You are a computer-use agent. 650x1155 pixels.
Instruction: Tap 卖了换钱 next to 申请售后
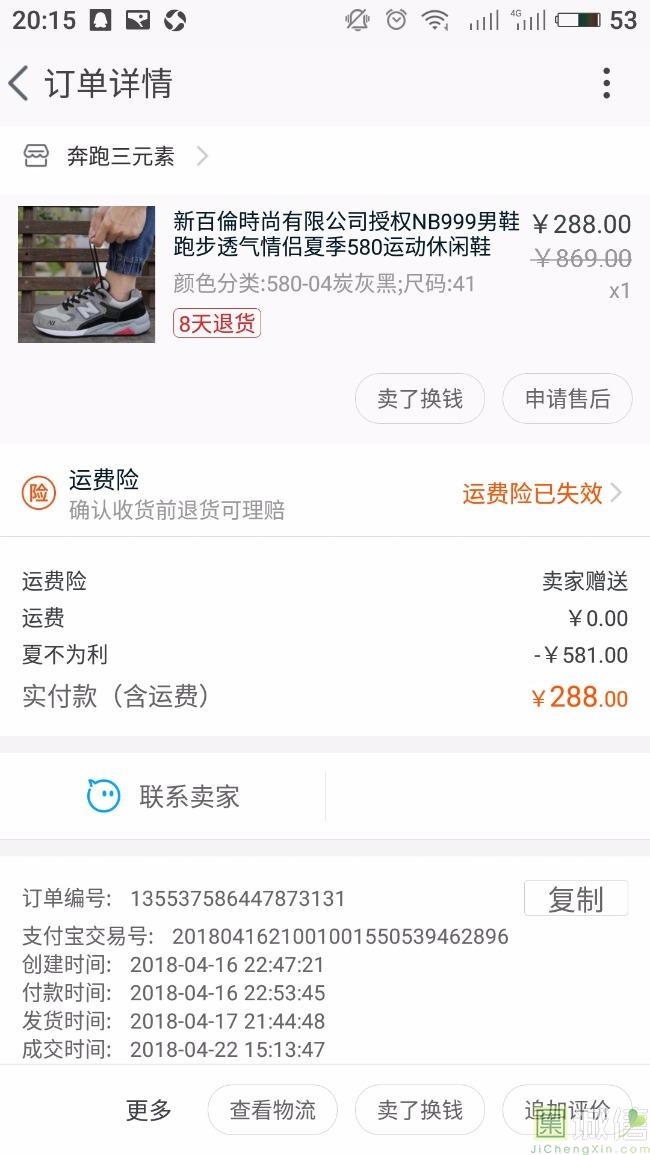click(x=420, y=399)
